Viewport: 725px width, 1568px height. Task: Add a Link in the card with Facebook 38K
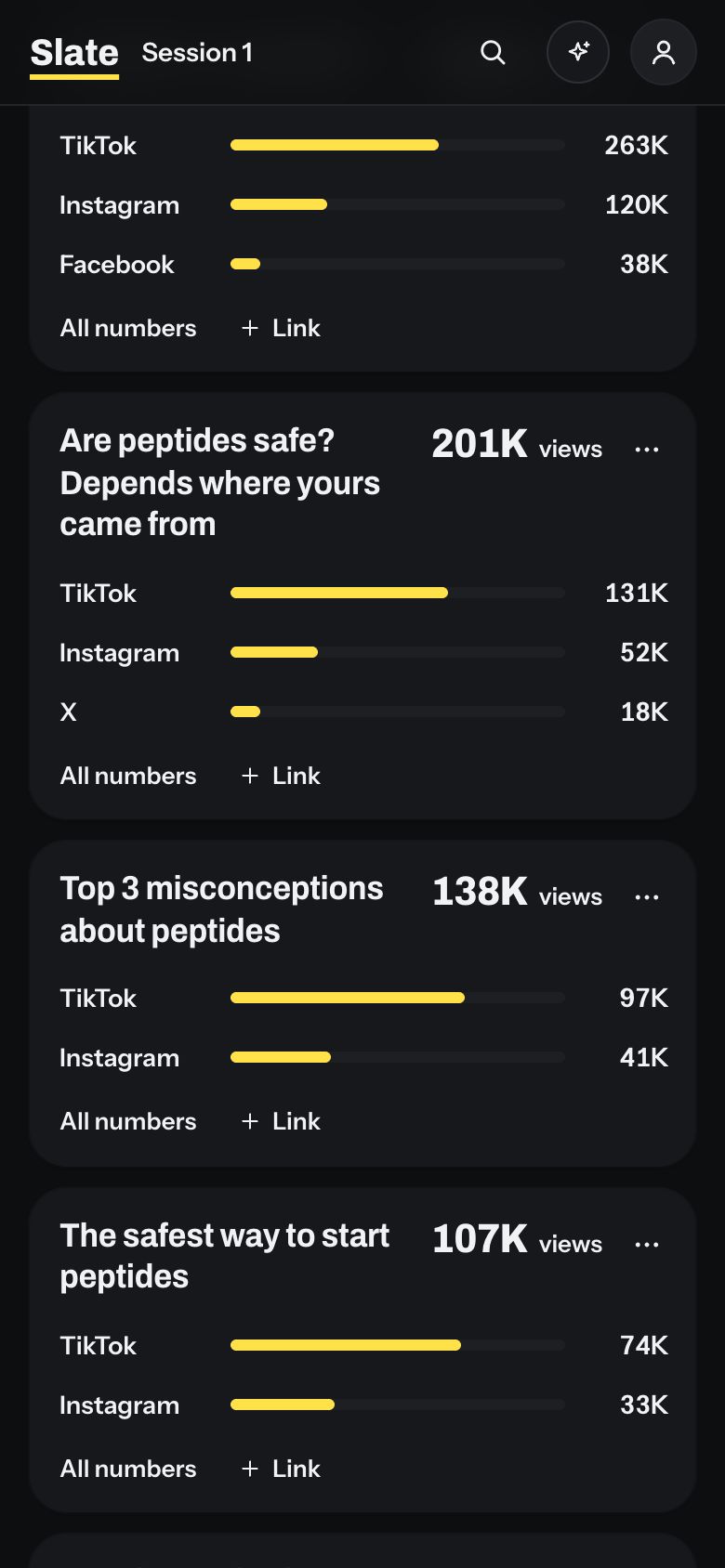click(281, 328)
